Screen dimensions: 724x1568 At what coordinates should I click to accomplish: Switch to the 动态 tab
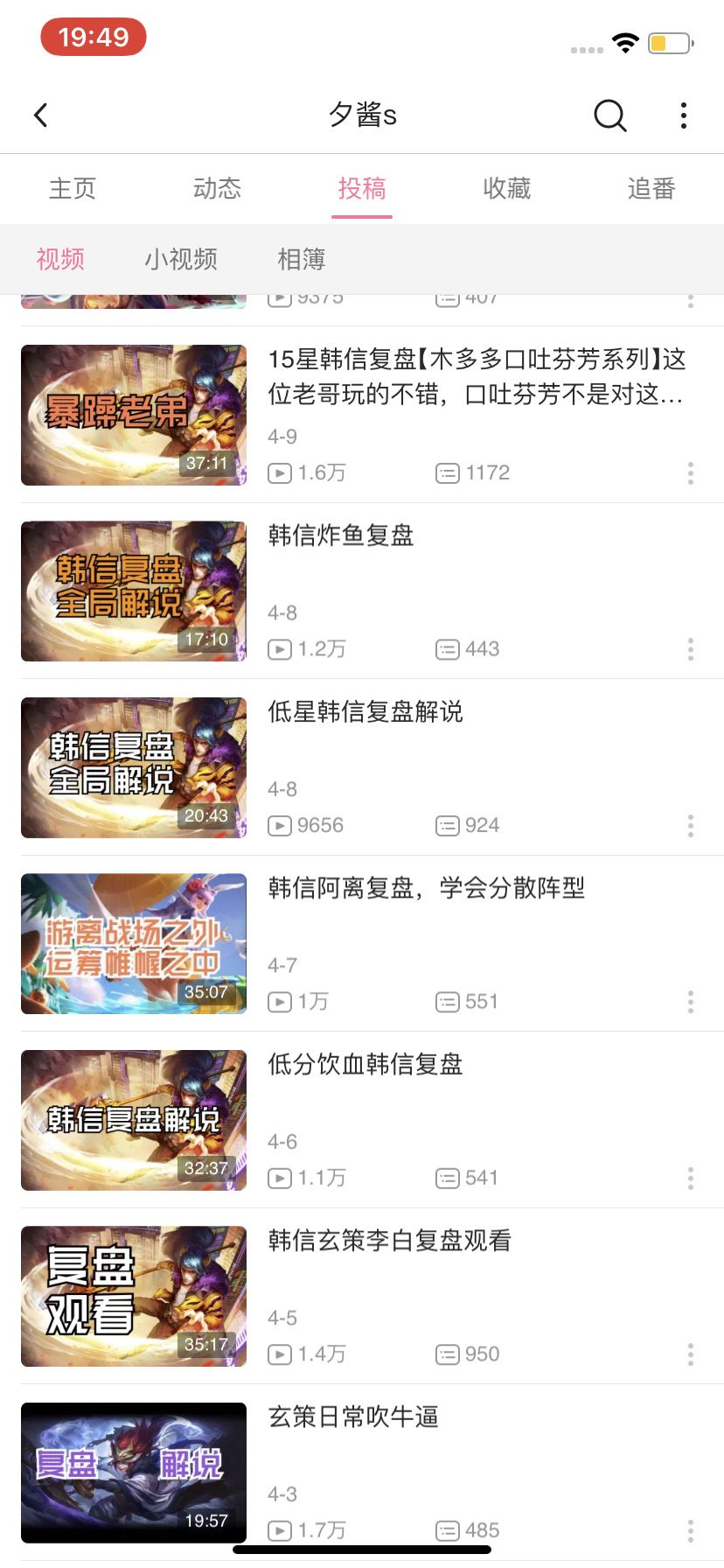pos(216,188)
